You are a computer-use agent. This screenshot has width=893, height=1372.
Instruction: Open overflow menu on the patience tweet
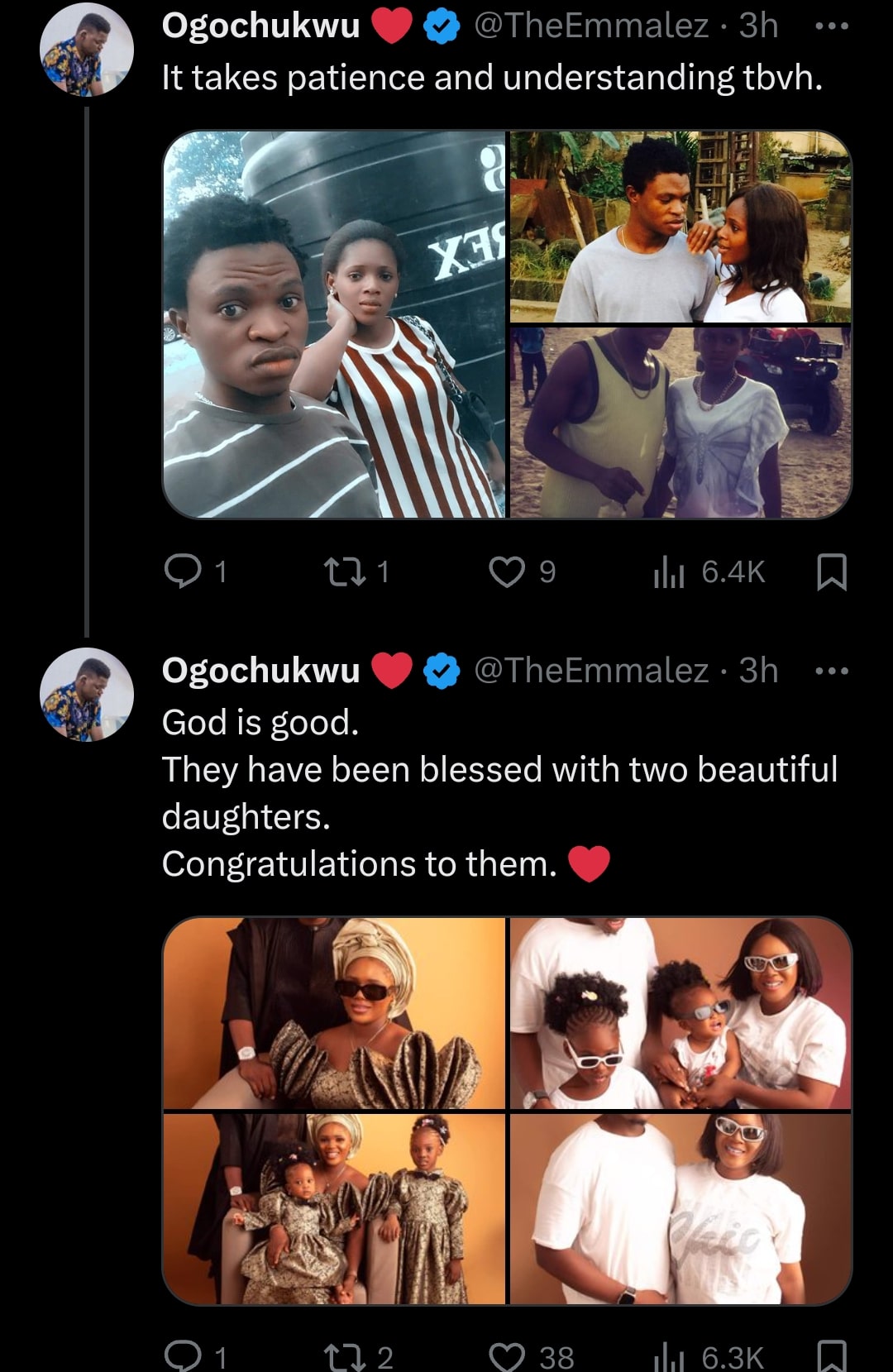coord(831,26)
